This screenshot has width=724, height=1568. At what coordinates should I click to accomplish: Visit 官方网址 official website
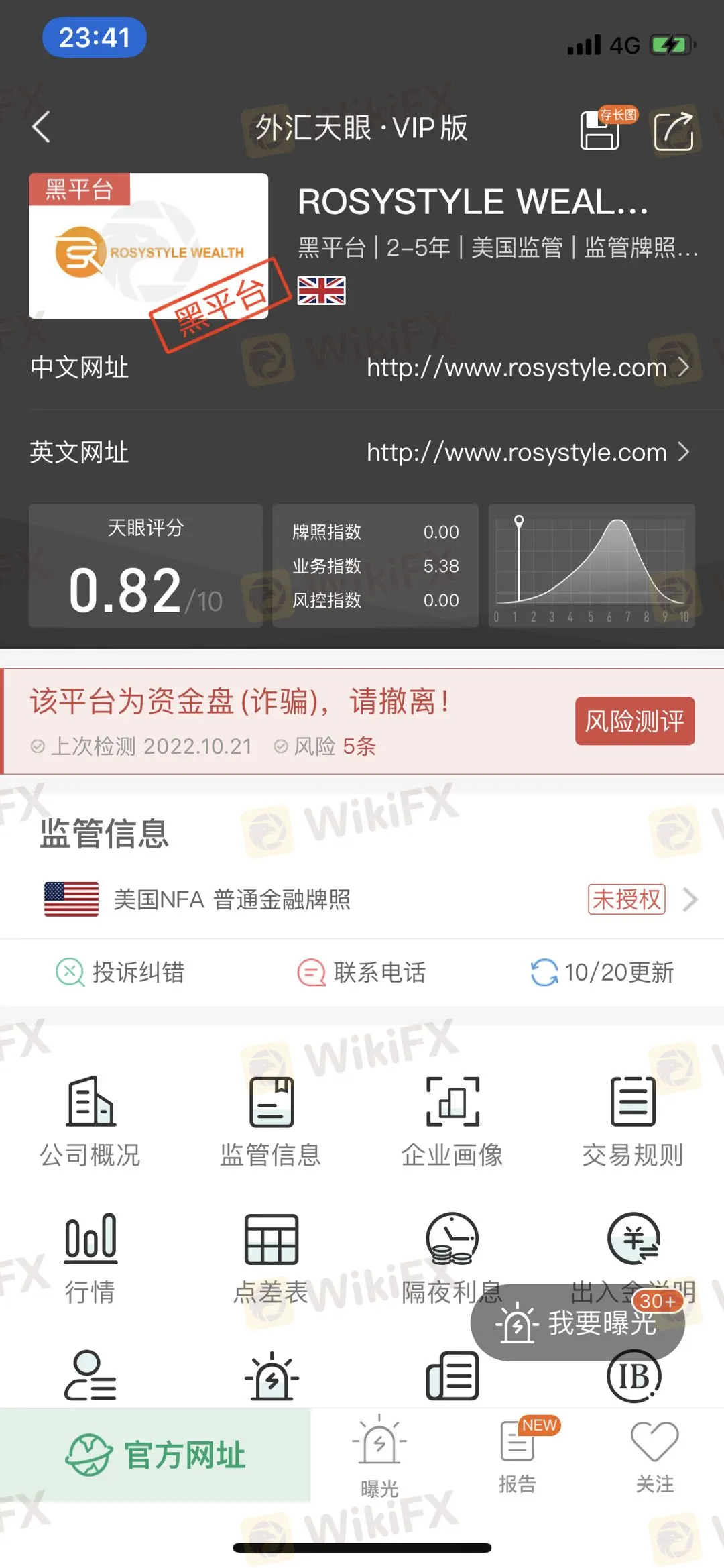[x=156, y=1455]
